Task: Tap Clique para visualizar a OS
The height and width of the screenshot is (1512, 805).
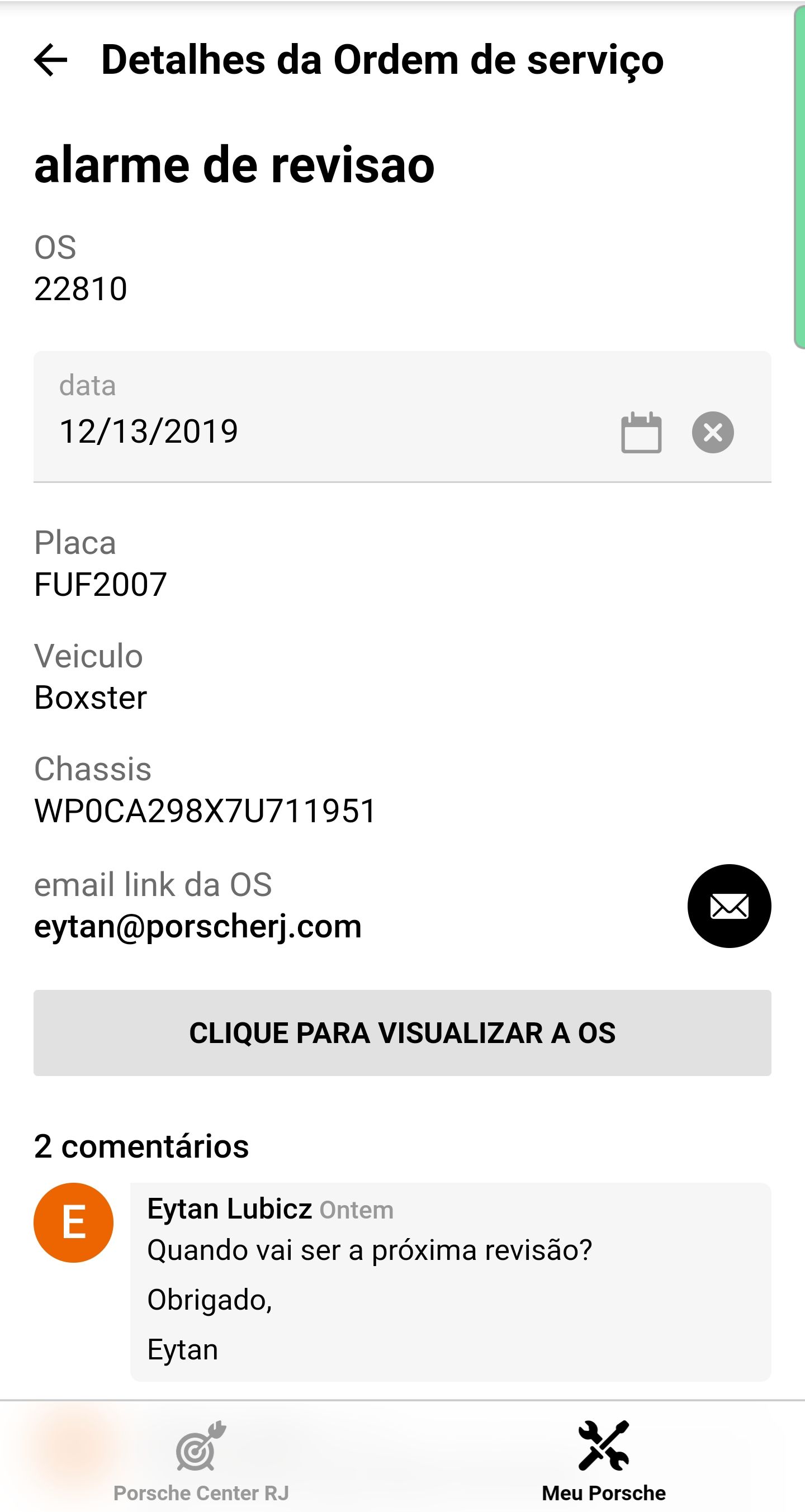Action: [x=402, y=1033]
